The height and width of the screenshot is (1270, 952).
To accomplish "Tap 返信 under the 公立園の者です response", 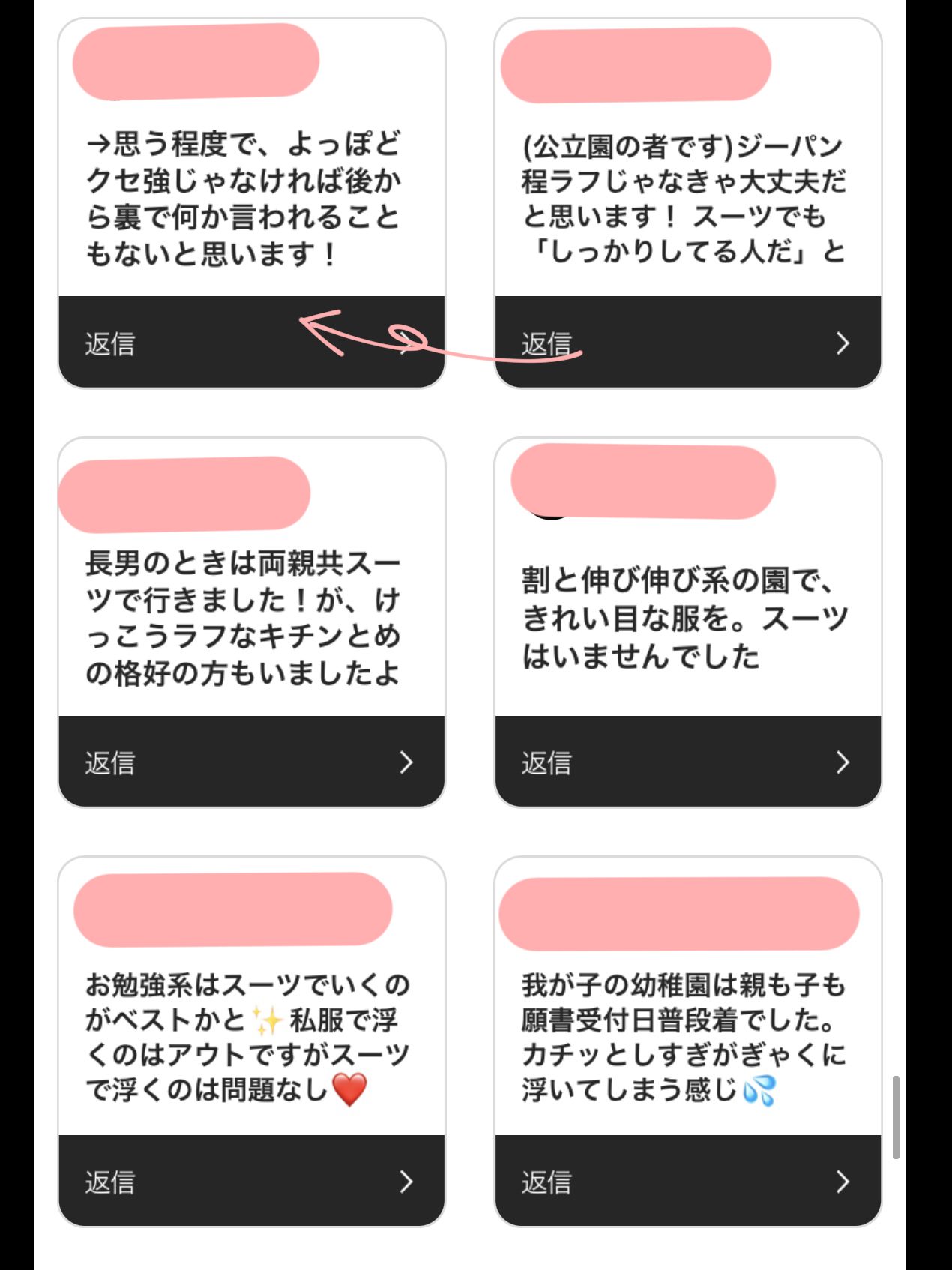I will [x=687, y=343].
